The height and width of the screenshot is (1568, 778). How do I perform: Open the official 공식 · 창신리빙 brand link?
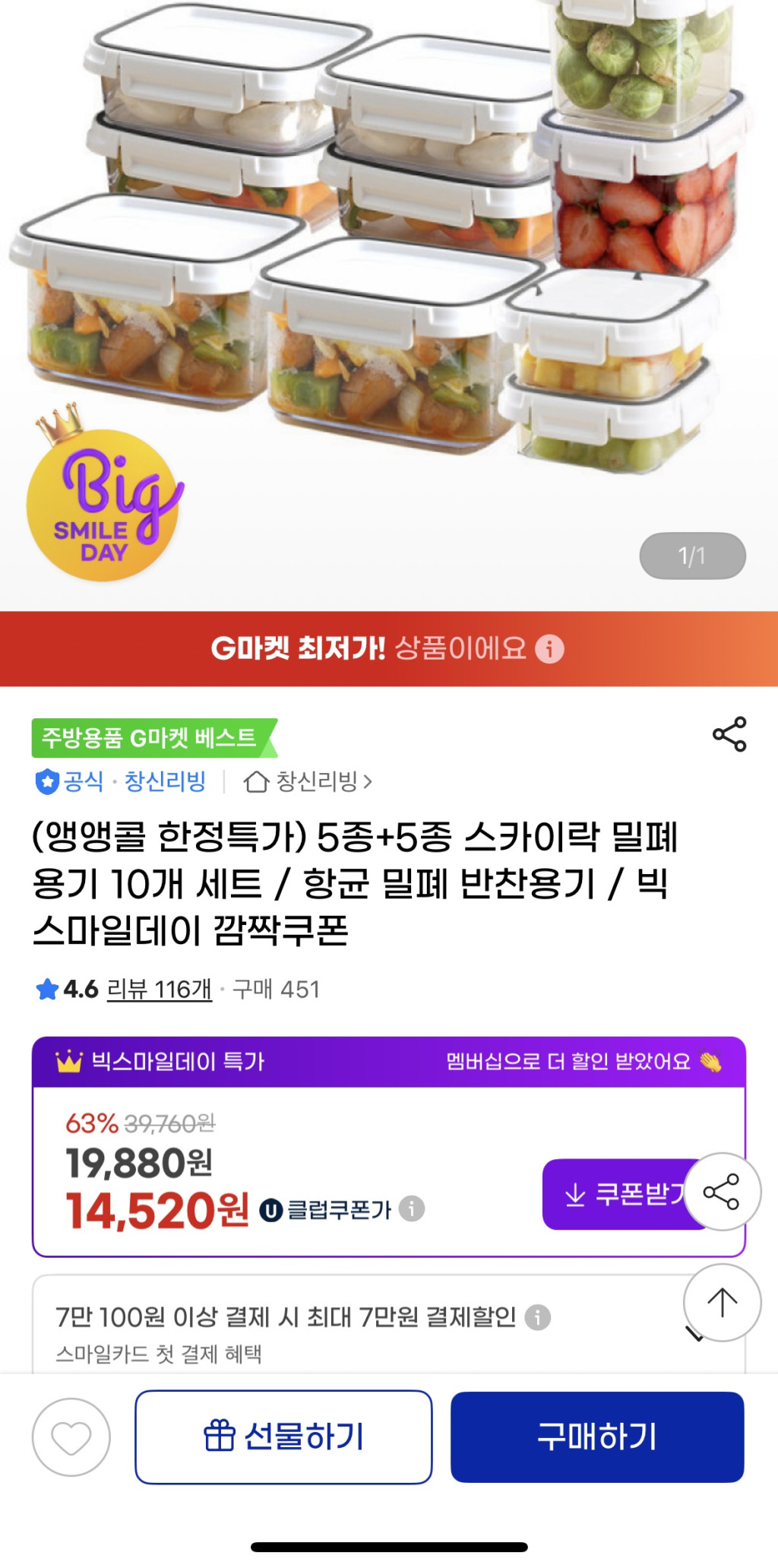pyautogui.click(x=122, y=781)
